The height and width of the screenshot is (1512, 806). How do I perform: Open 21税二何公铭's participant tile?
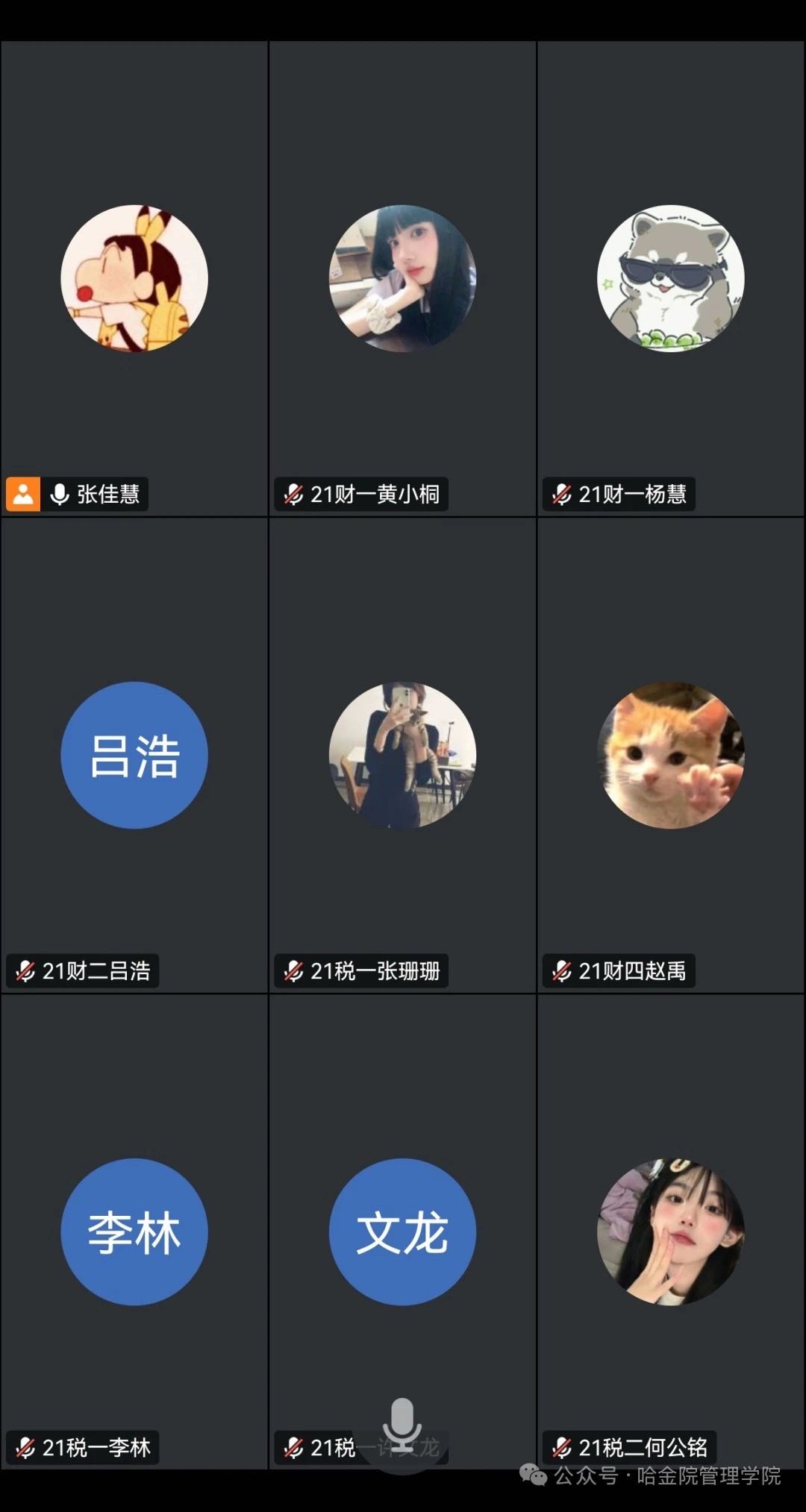pos(670,1232)
